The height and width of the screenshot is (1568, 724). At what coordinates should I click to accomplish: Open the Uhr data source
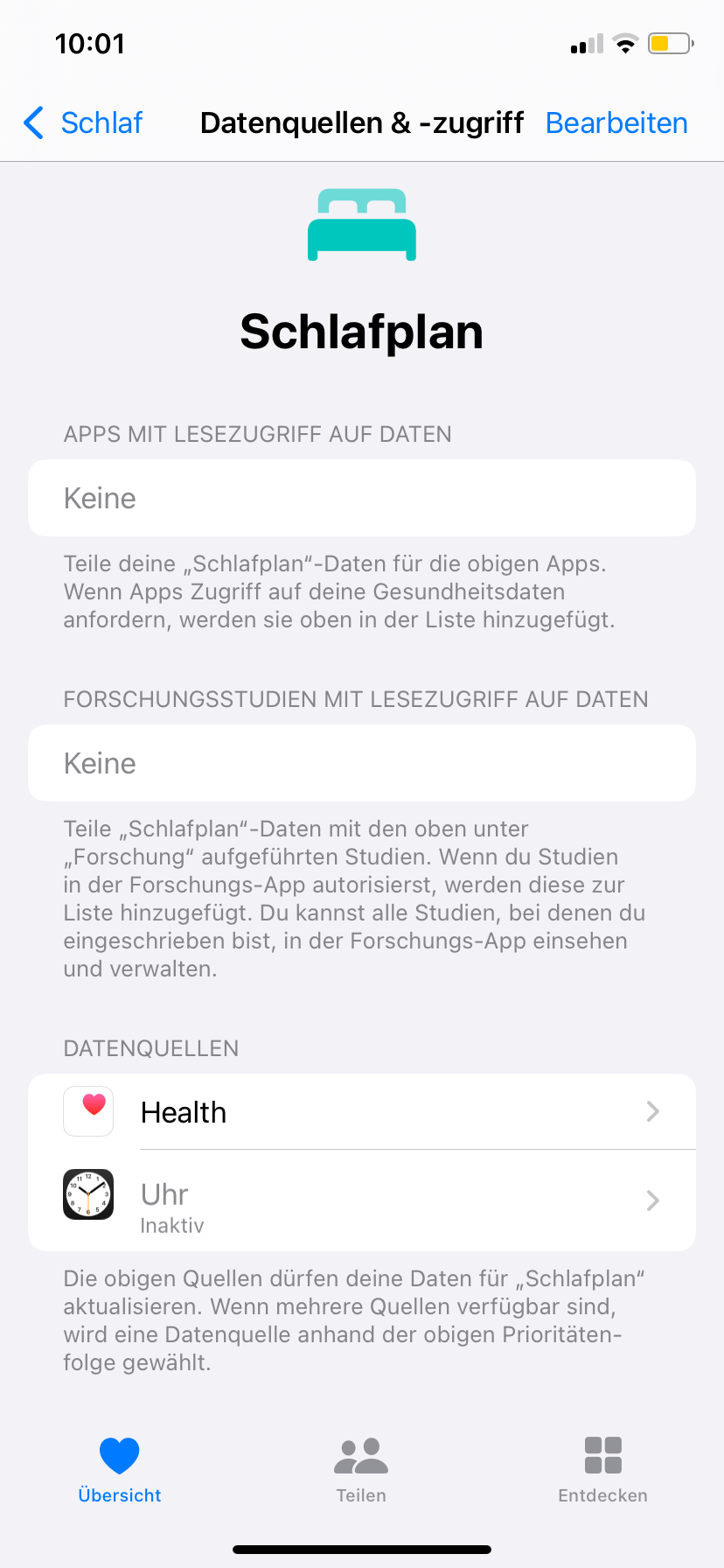coord(362,1200)
